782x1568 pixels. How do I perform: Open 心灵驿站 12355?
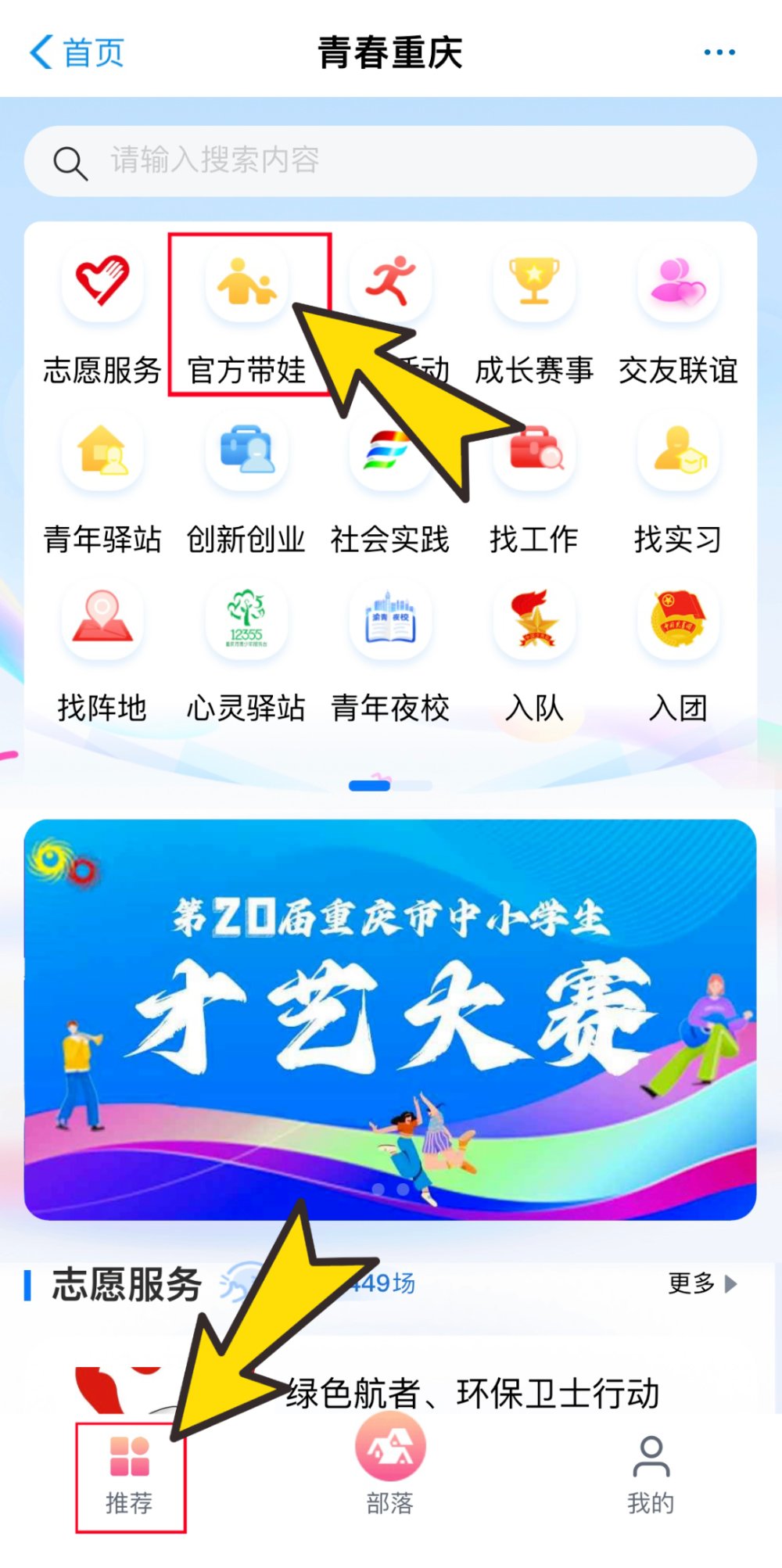[246, 619]
